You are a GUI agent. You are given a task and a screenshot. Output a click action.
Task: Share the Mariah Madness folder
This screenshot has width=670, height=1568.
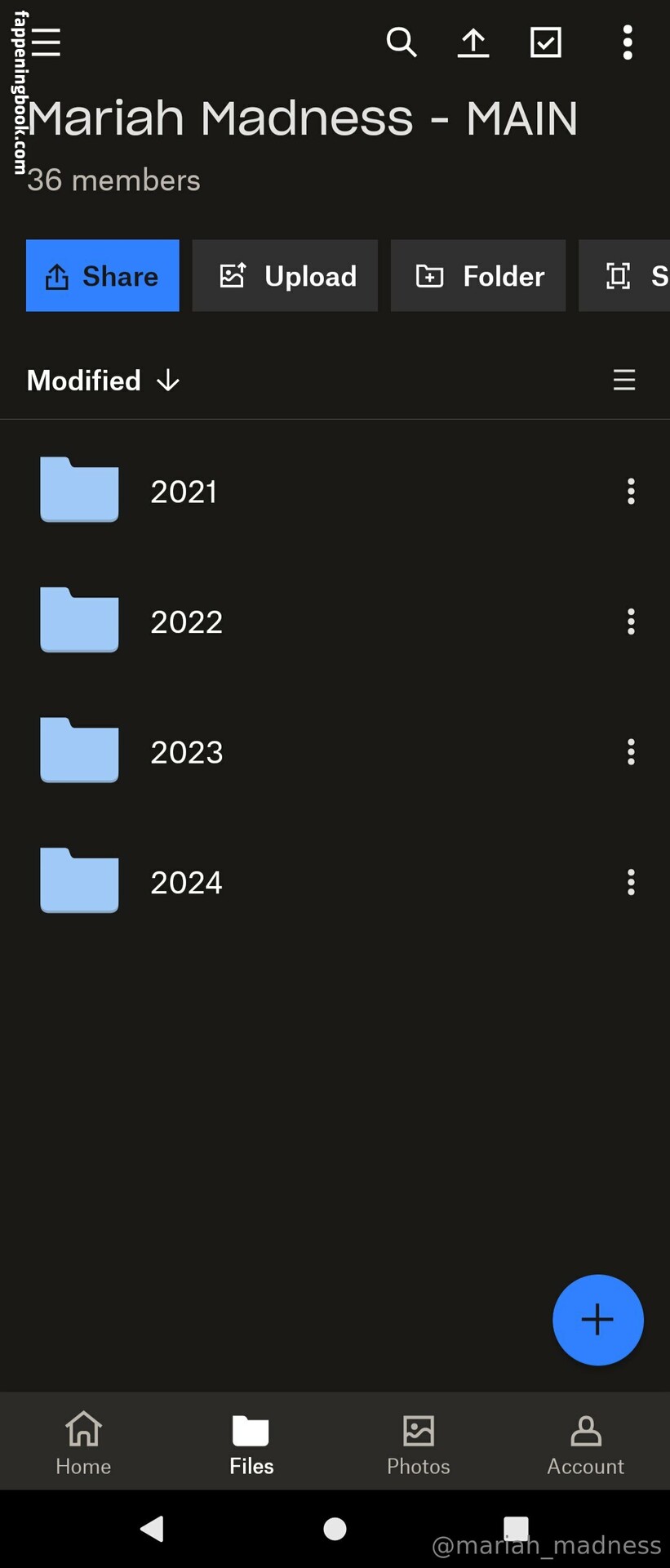click(x=103, y=276)
